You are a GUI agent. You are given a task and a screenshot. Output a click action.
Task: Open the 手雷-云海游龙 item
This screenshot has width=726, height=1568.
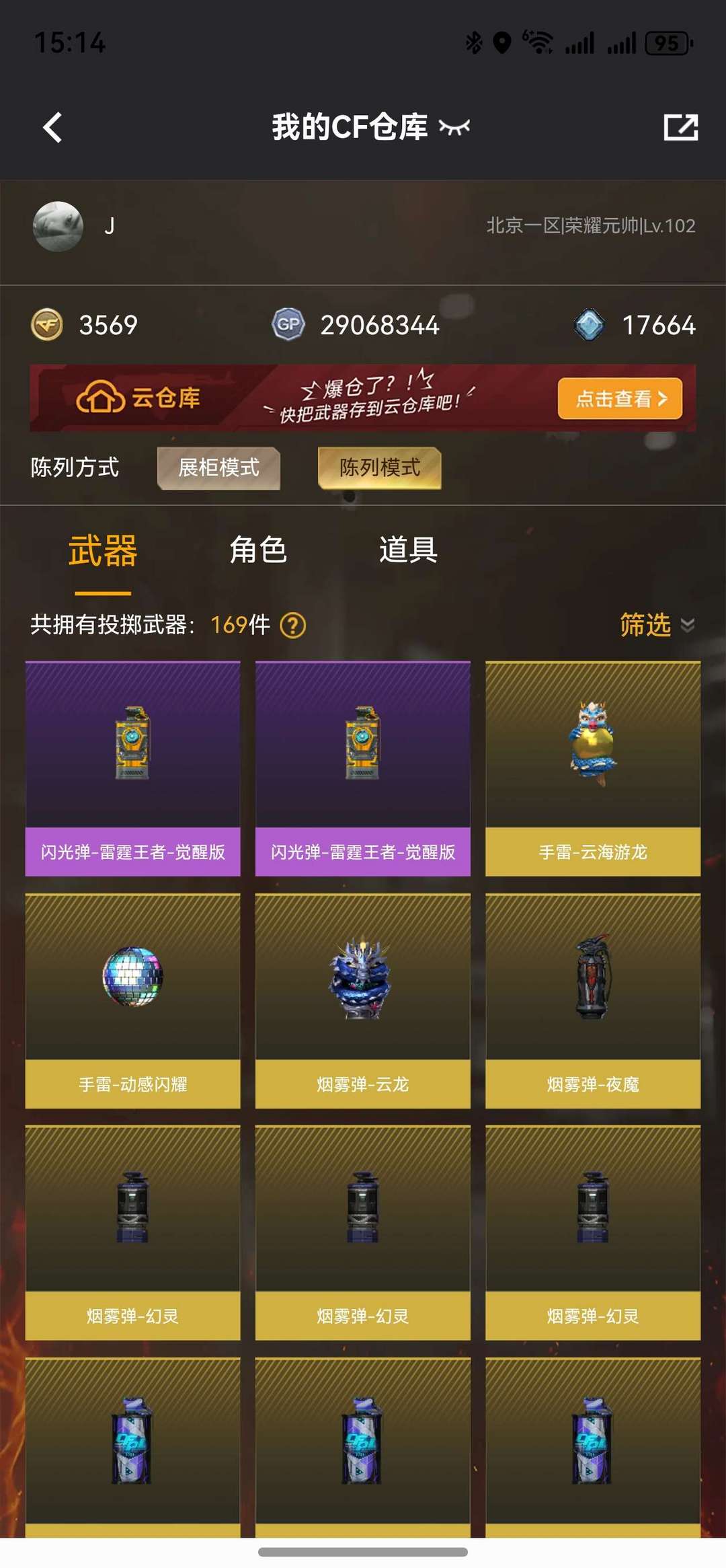[x=593, y=768]
